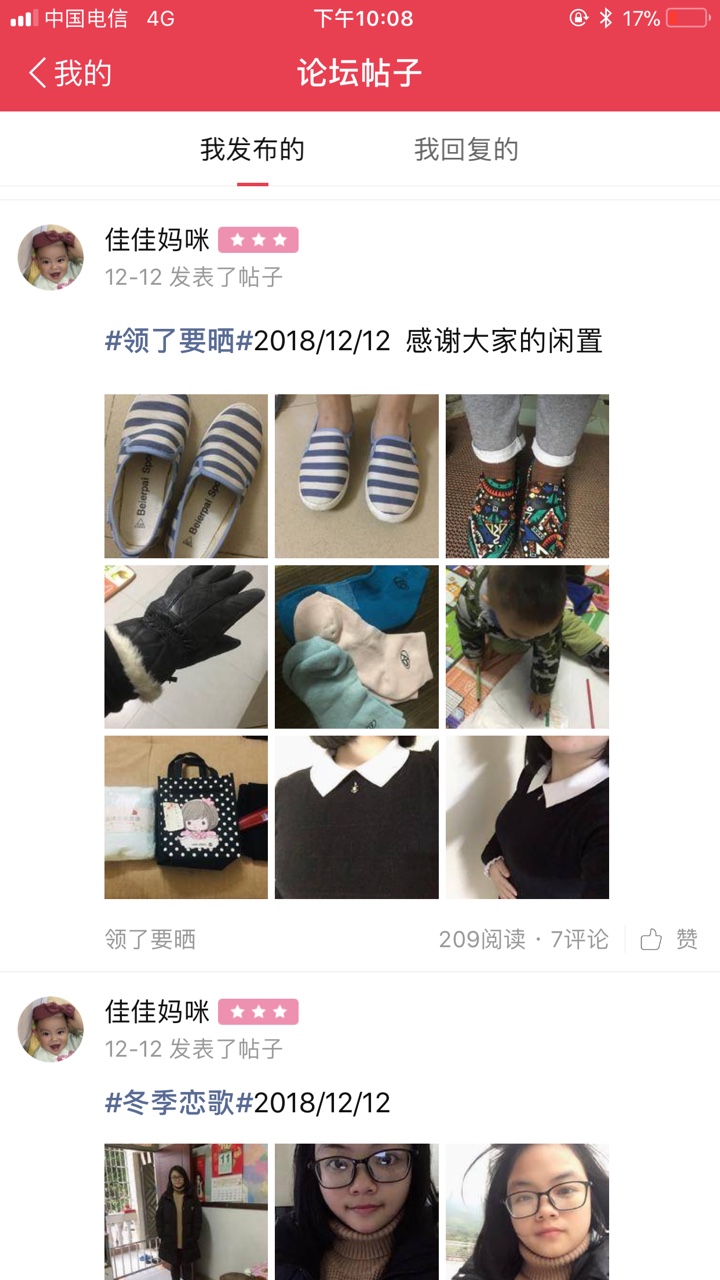This screenshot has height=1280, width=720.
Task: Select the 我发布的 tab
Action: [x=252, y=150]
